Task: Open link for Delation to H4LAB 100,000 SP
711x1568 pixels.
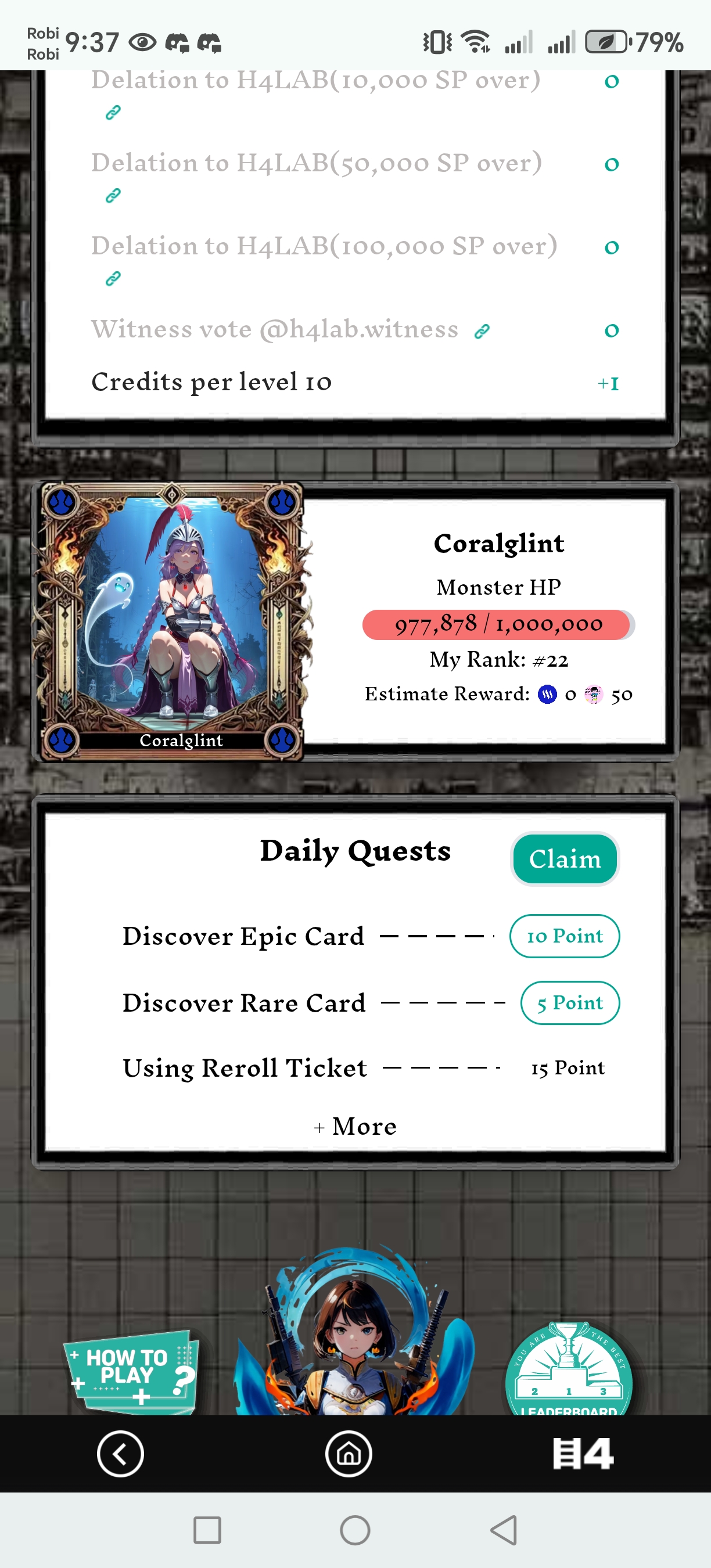Action: (113, 279)
